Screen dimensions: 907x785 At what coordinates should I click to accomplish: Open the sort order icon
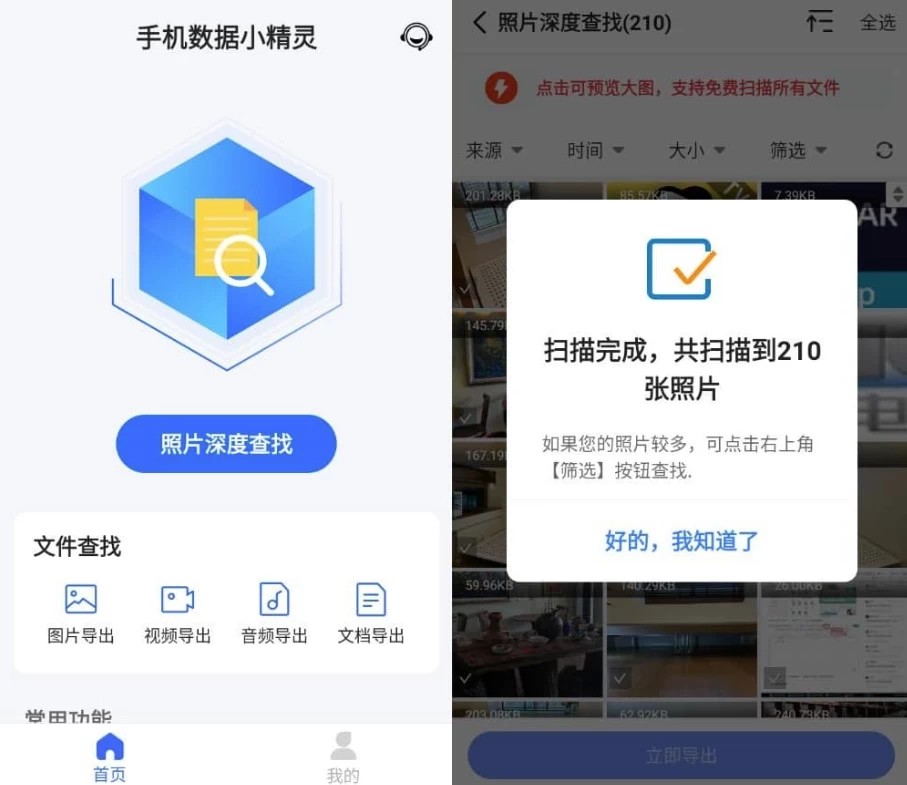coord(820,21)
